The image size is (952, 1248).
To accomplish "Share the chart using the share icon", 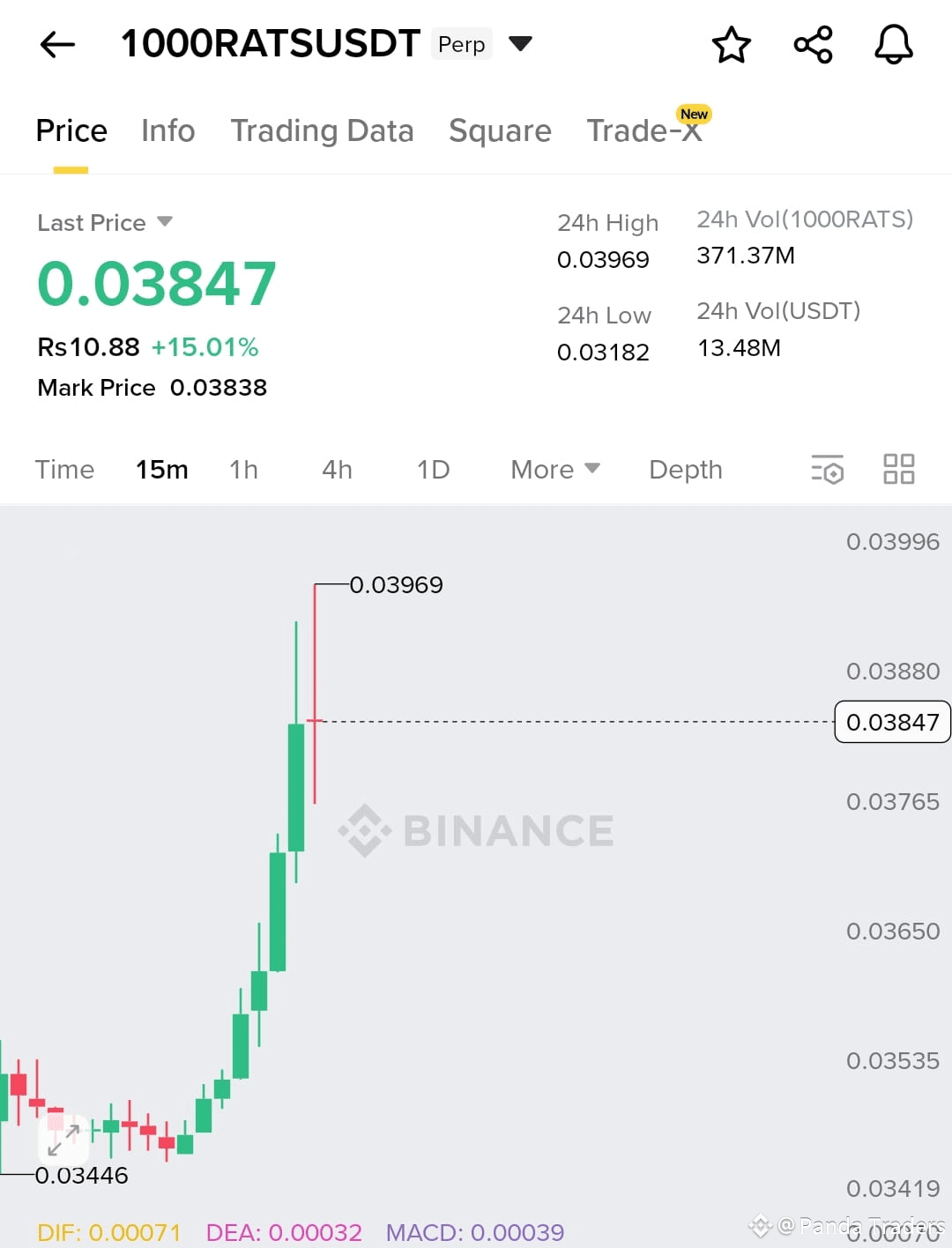I will tap(812, 44).
